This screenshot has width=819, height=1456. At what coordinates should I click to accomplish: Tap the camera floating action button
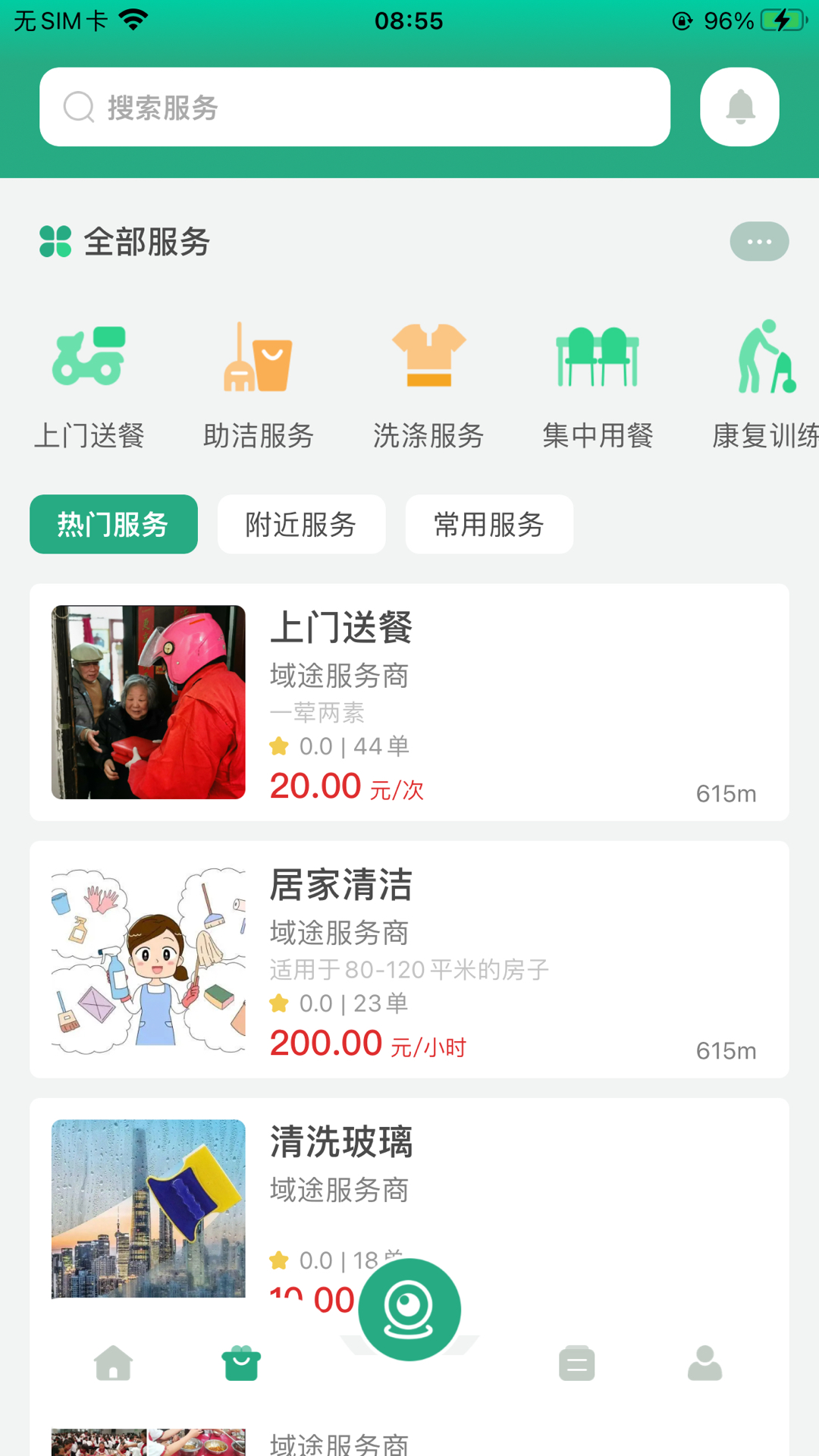409,1310
